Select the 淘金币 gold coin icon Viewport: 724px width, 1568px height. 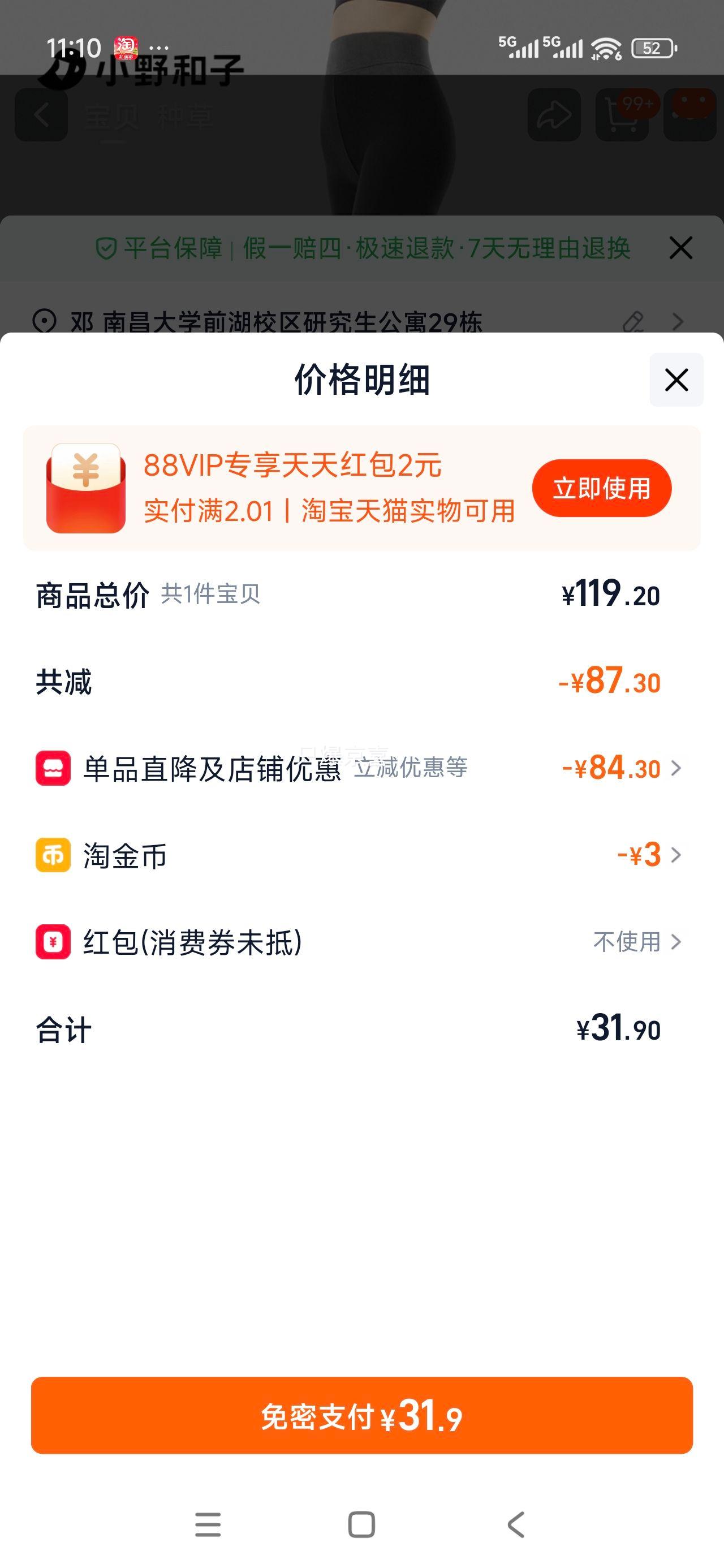[52, 856]
